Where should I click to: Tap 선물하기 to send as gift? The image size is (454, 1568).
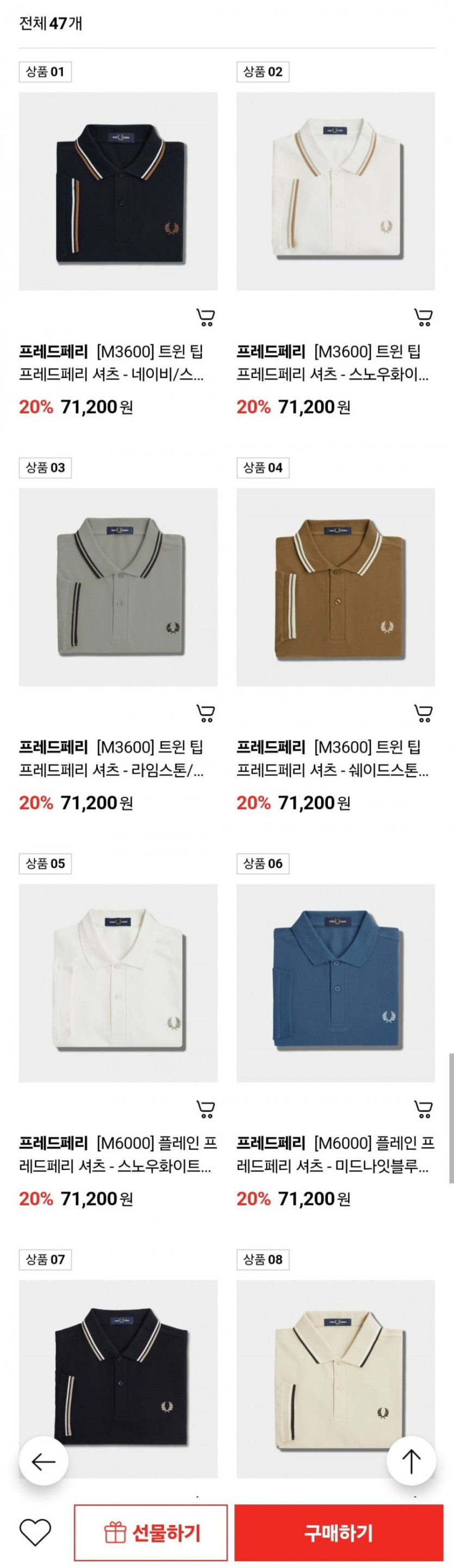151,1532
